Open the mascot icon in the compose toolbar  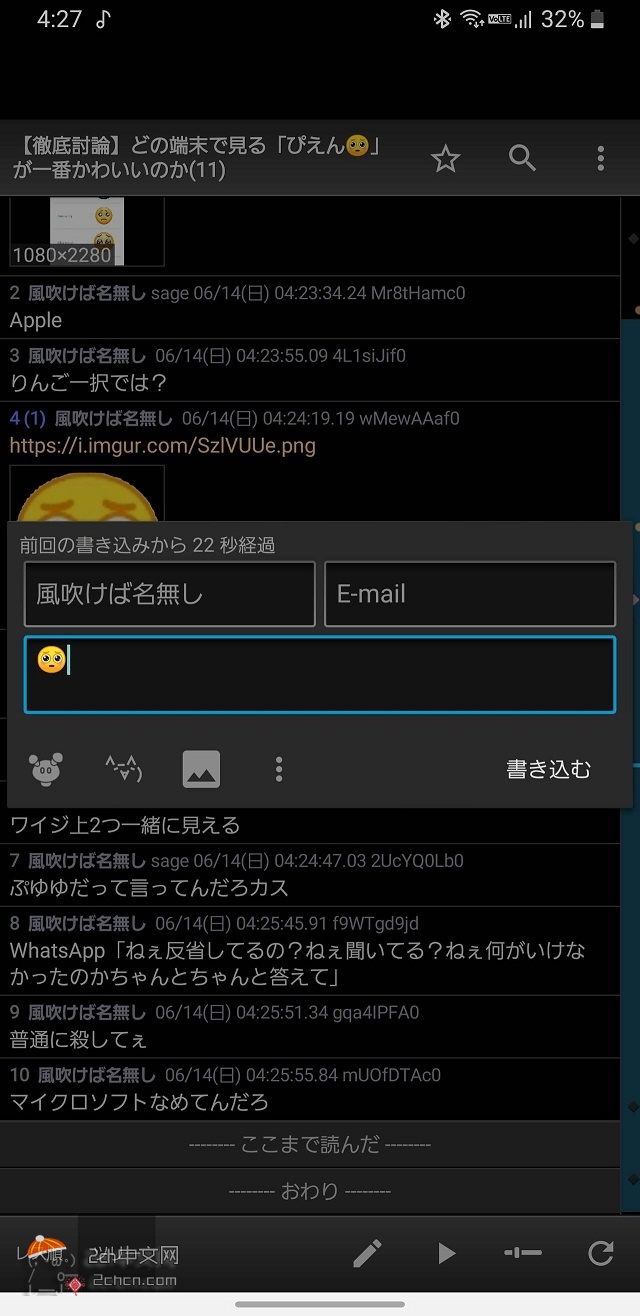pyautogui.click(x=46, y=769)
